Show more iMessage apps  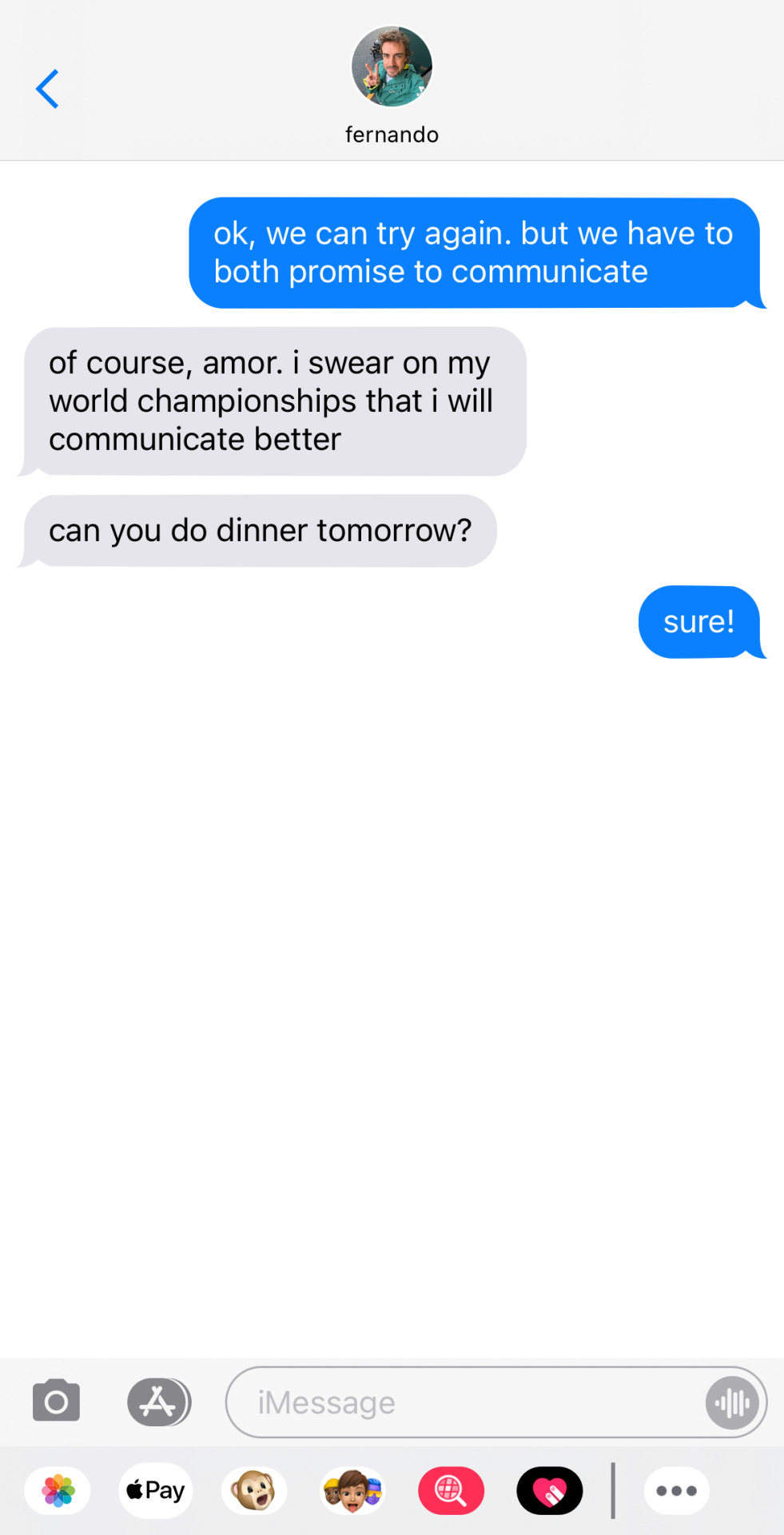pos(676,1491)
